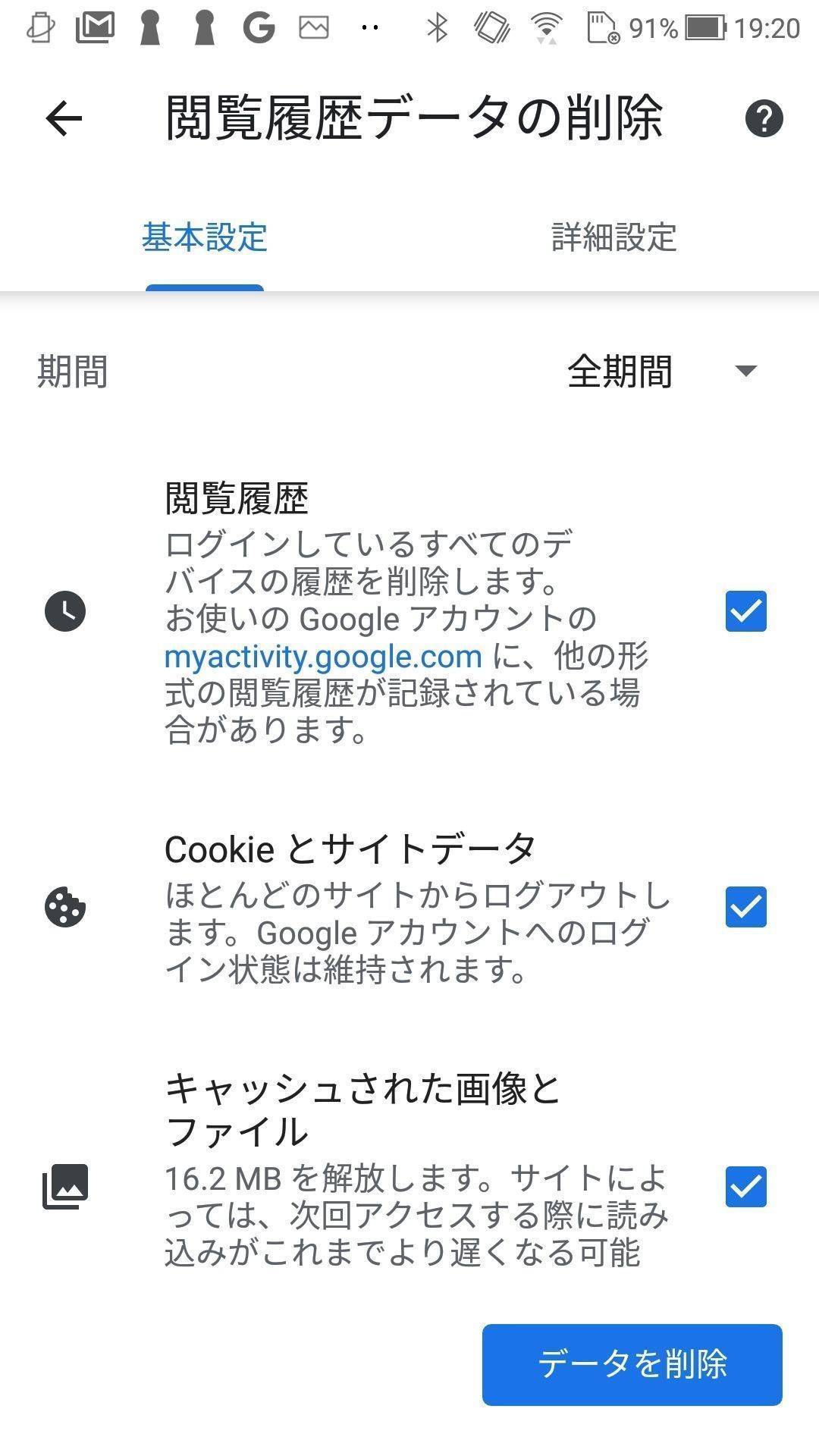
Task: Open the help question mark icon
Action: click(x=763, y=118)
